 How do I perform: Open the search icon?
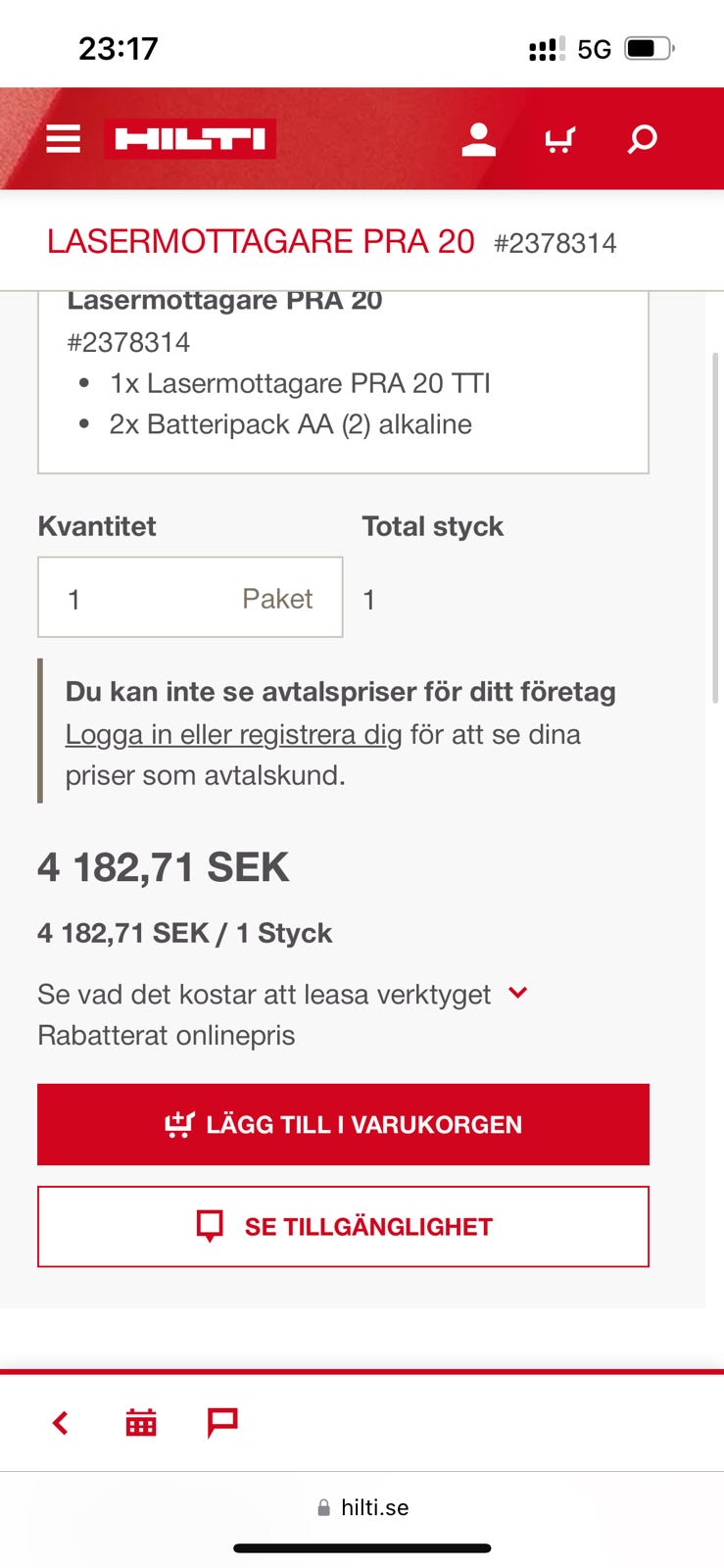642,138
